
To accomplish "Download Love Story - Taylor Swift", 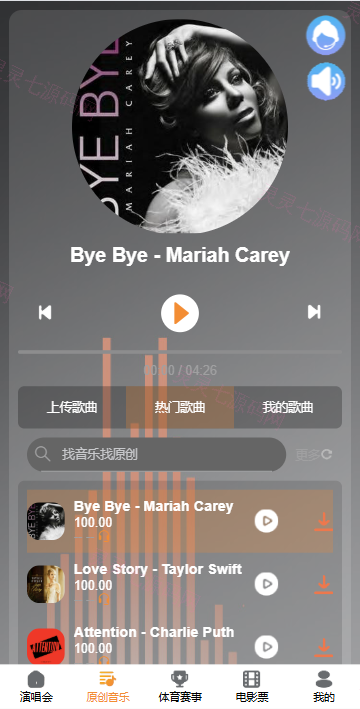I will (323, 585).
